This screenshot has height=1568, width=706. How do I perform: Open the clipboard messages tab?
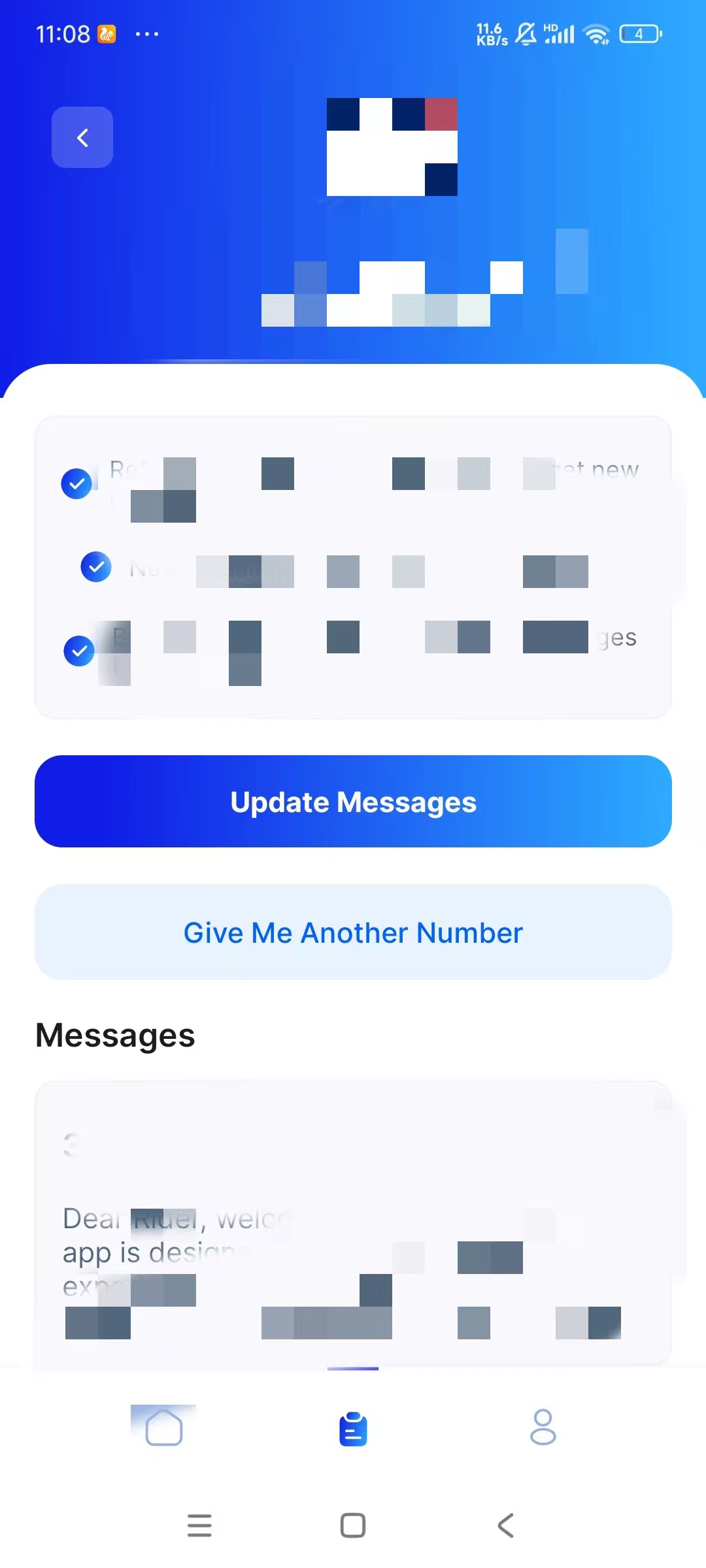click(x=353, y=1429)
